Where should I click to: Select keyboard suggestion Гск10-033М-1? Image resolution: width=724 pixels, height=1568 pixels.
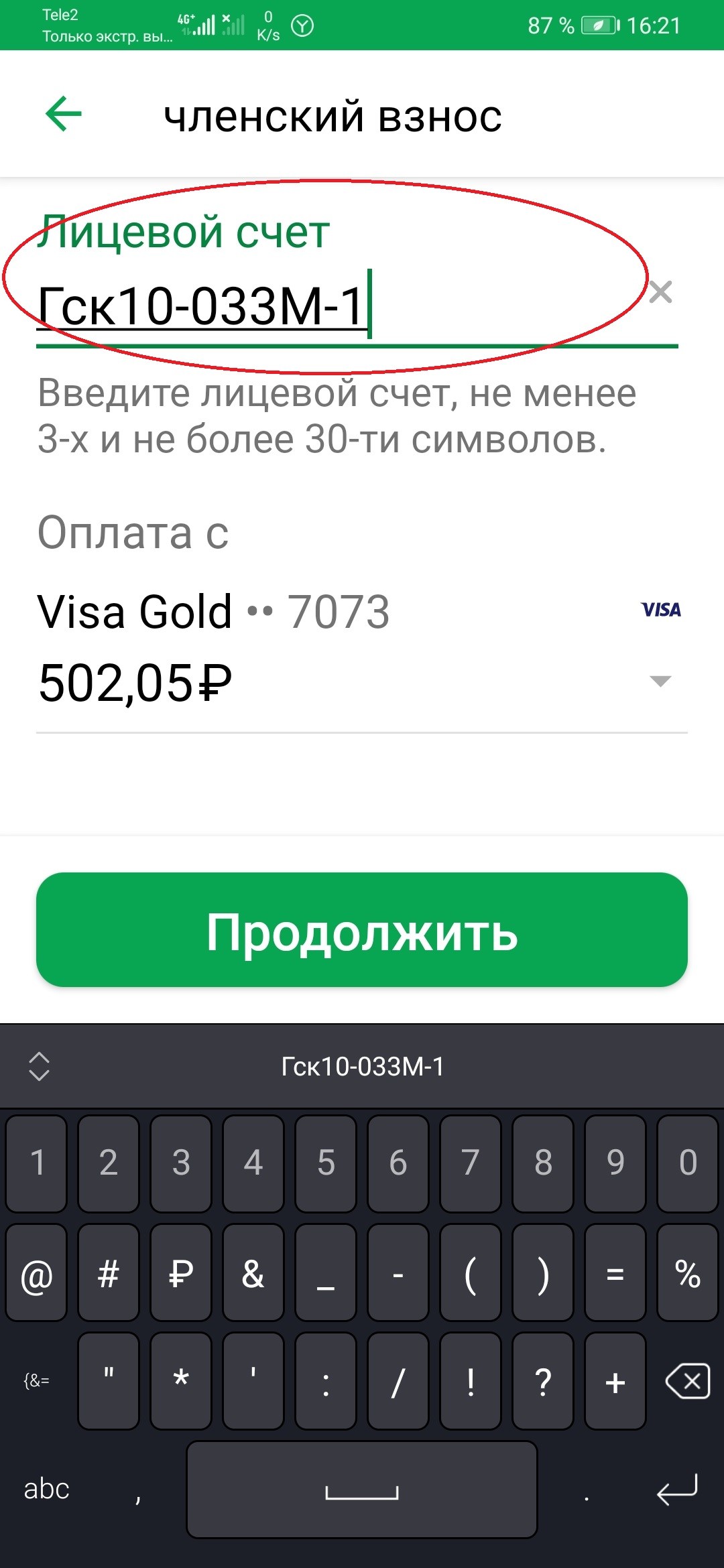362,1067
